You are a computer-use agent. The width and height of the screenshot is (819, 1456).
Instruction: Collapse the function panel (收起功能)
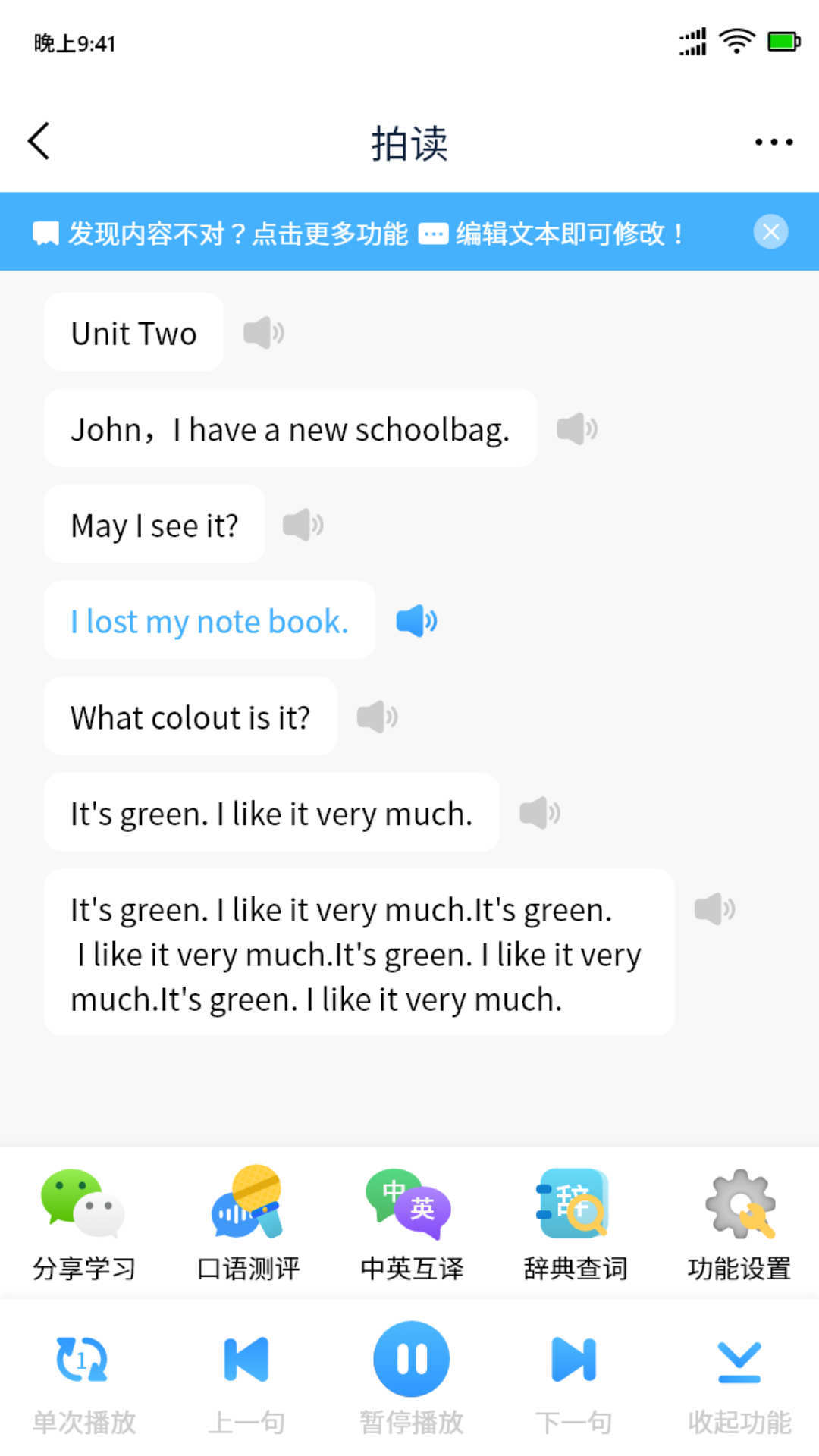(x=739, y=1382)
